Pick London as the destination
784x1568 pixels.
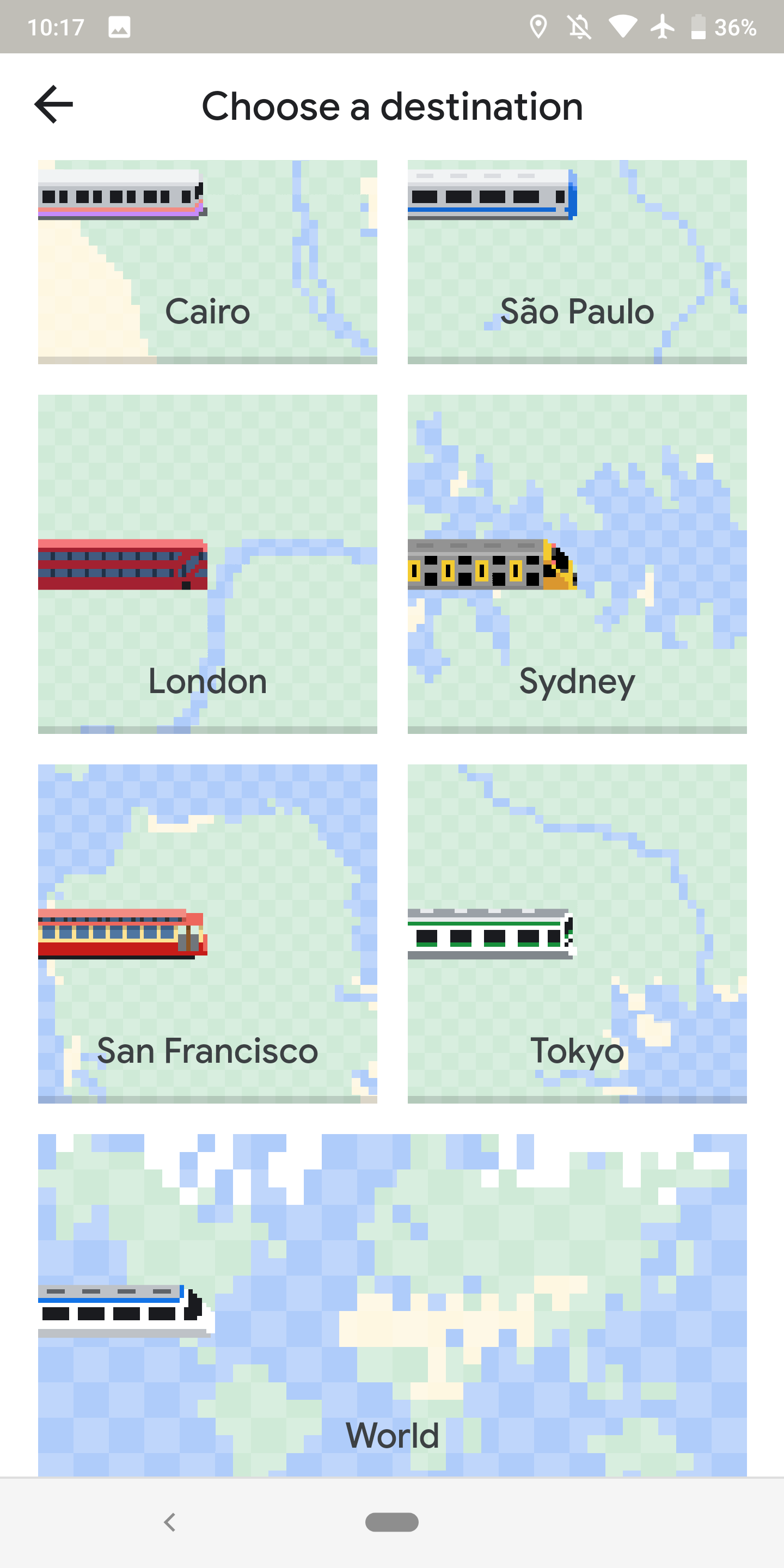(x=207, y=563)
